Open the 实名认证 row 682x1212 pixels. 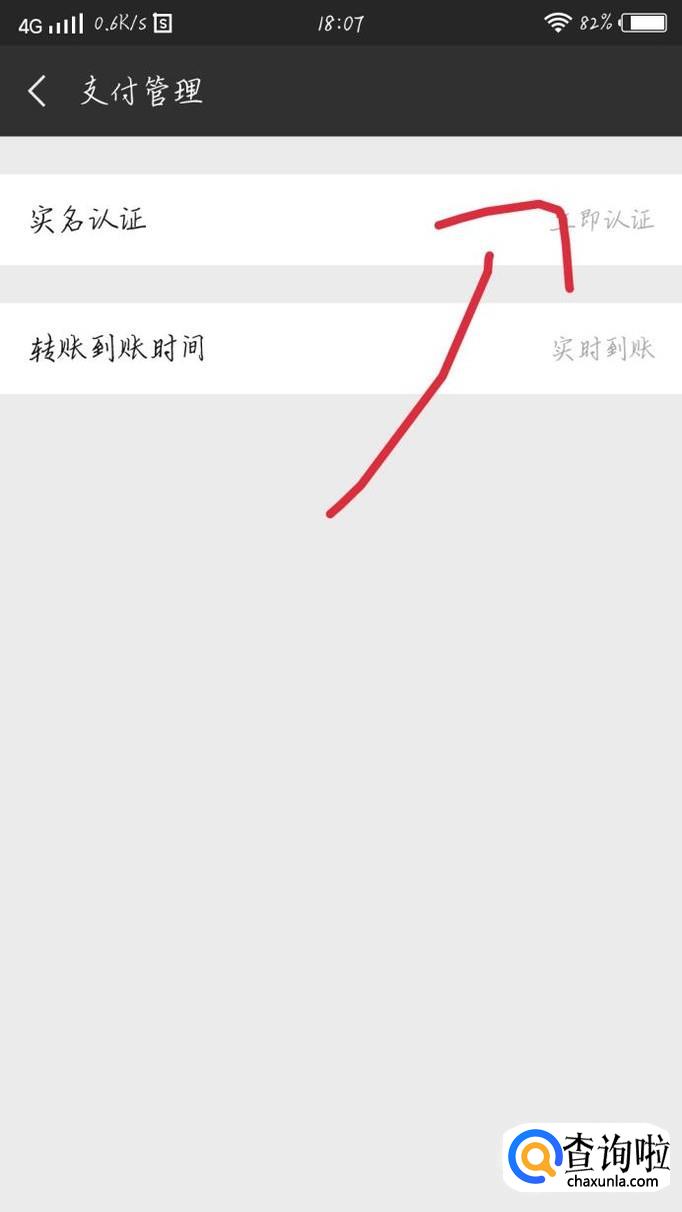341,220
